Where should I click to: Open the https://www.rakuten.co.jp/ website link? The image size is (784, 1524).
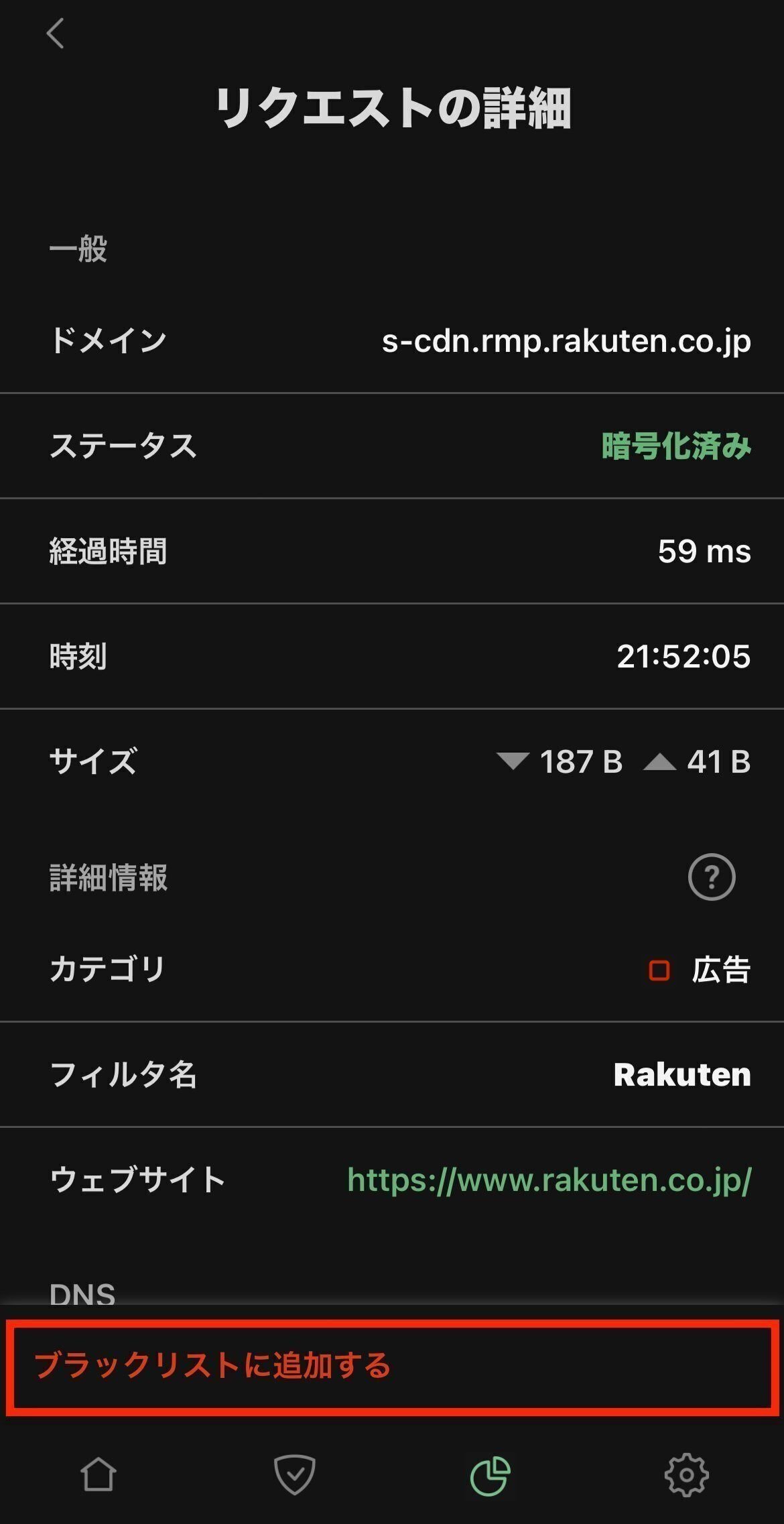point(549,1180)
